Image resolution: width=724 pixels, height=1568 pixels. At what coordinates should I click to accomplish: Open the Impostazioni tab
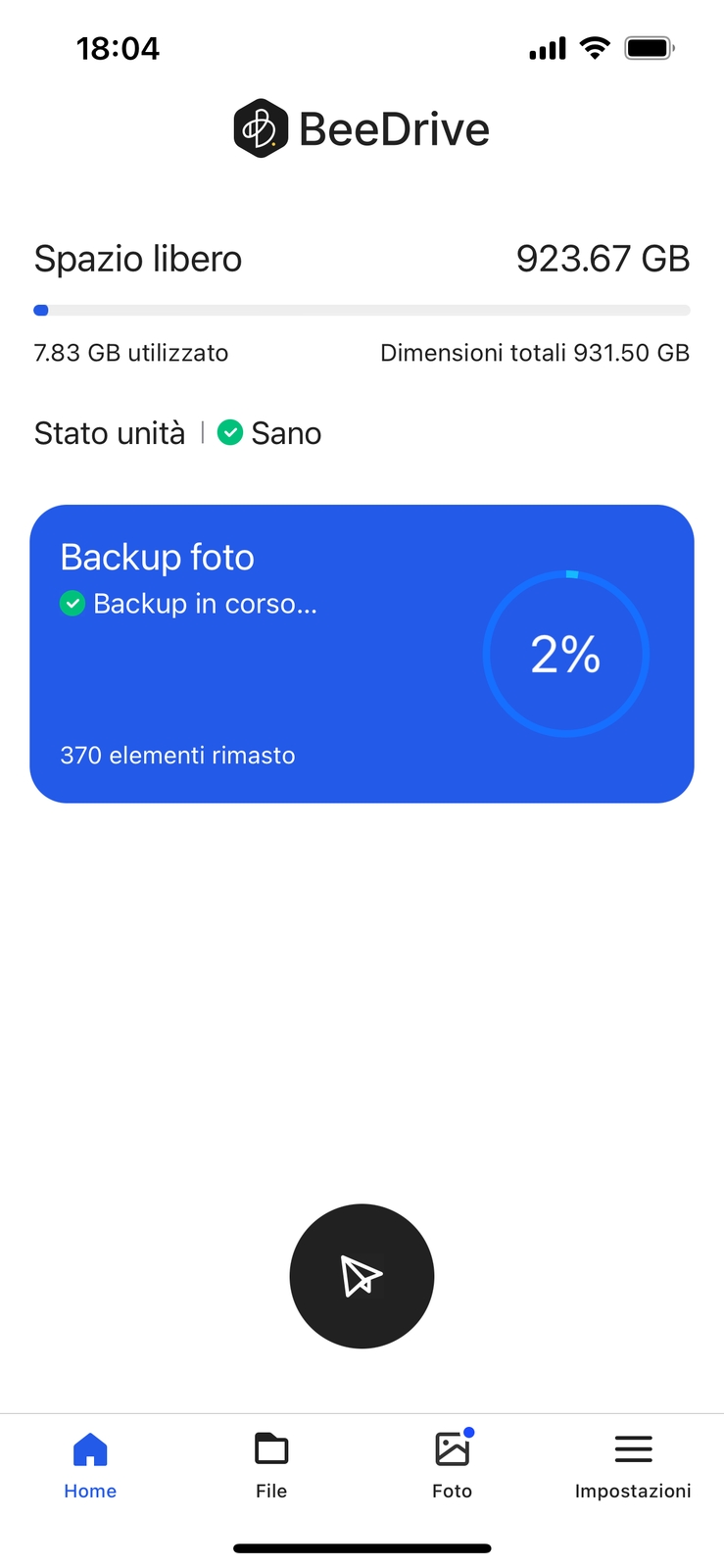(x=633, y=1464)
